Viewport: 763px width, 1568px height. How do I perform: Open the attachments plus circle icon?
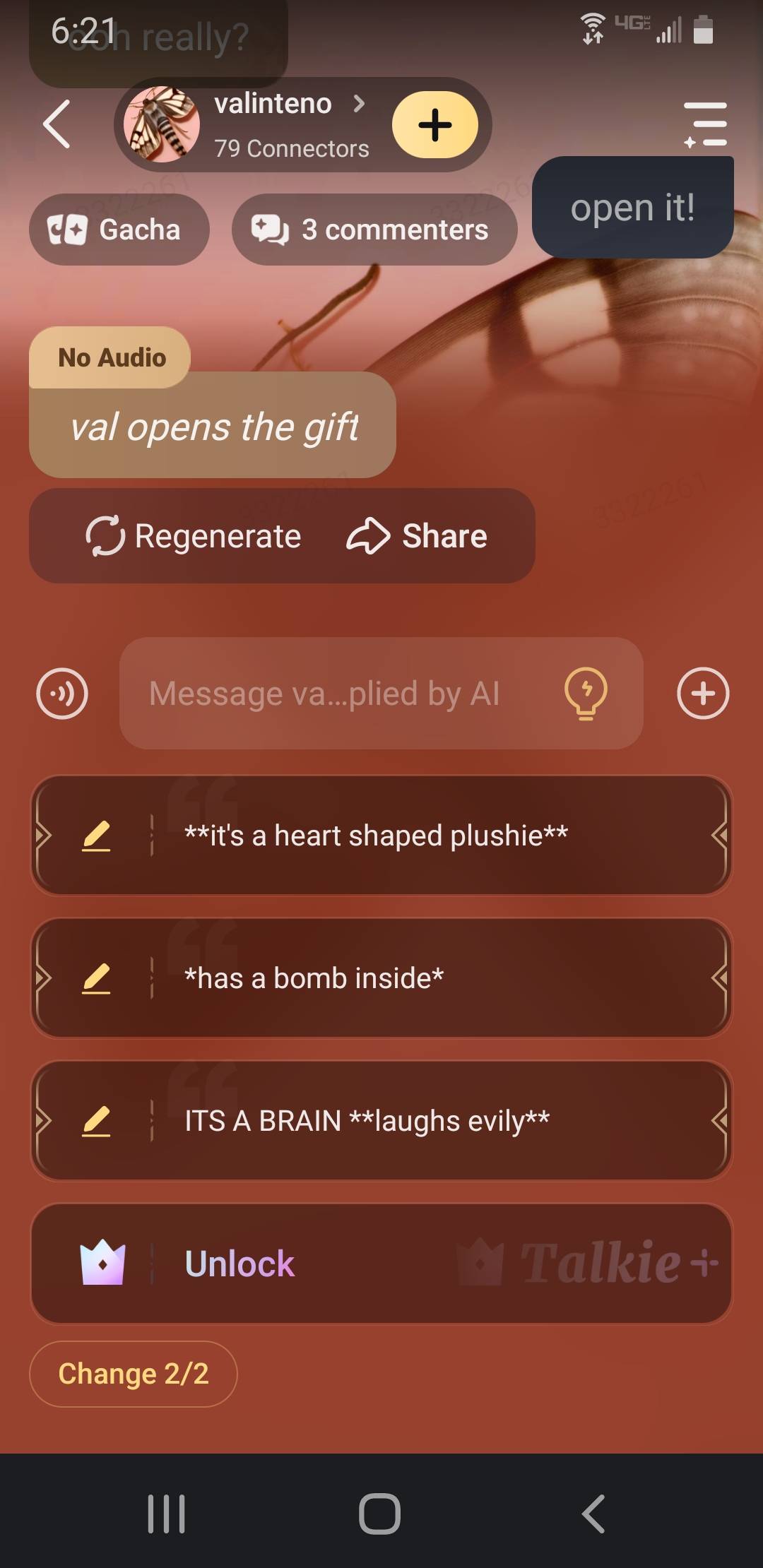coord(702,694)
